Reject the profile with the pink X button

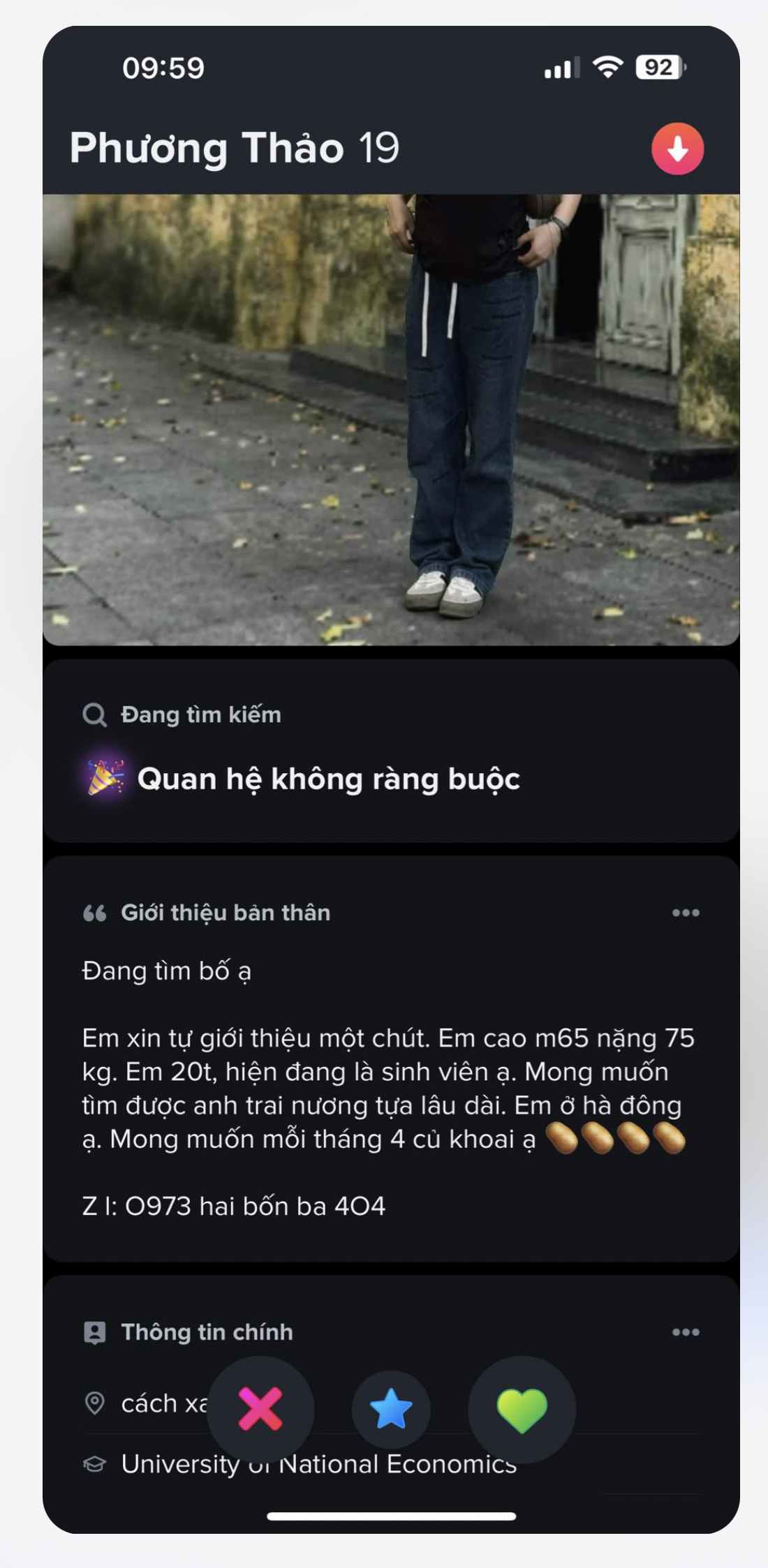(x=260, y=1409)
